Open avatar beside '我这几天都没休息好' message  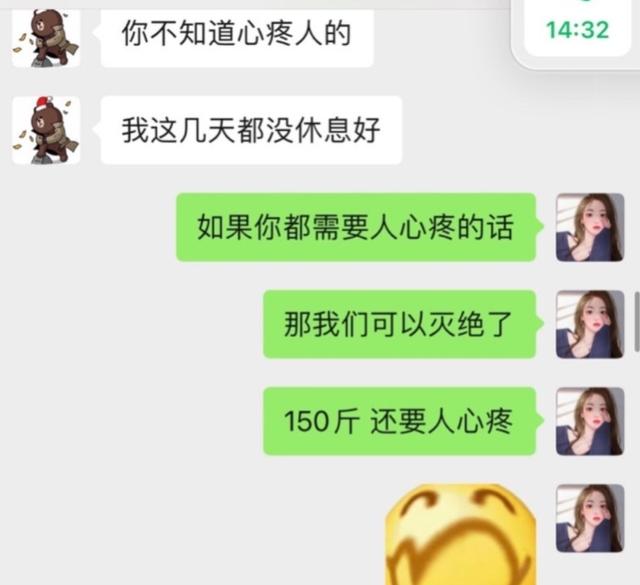tap(46, 130)
